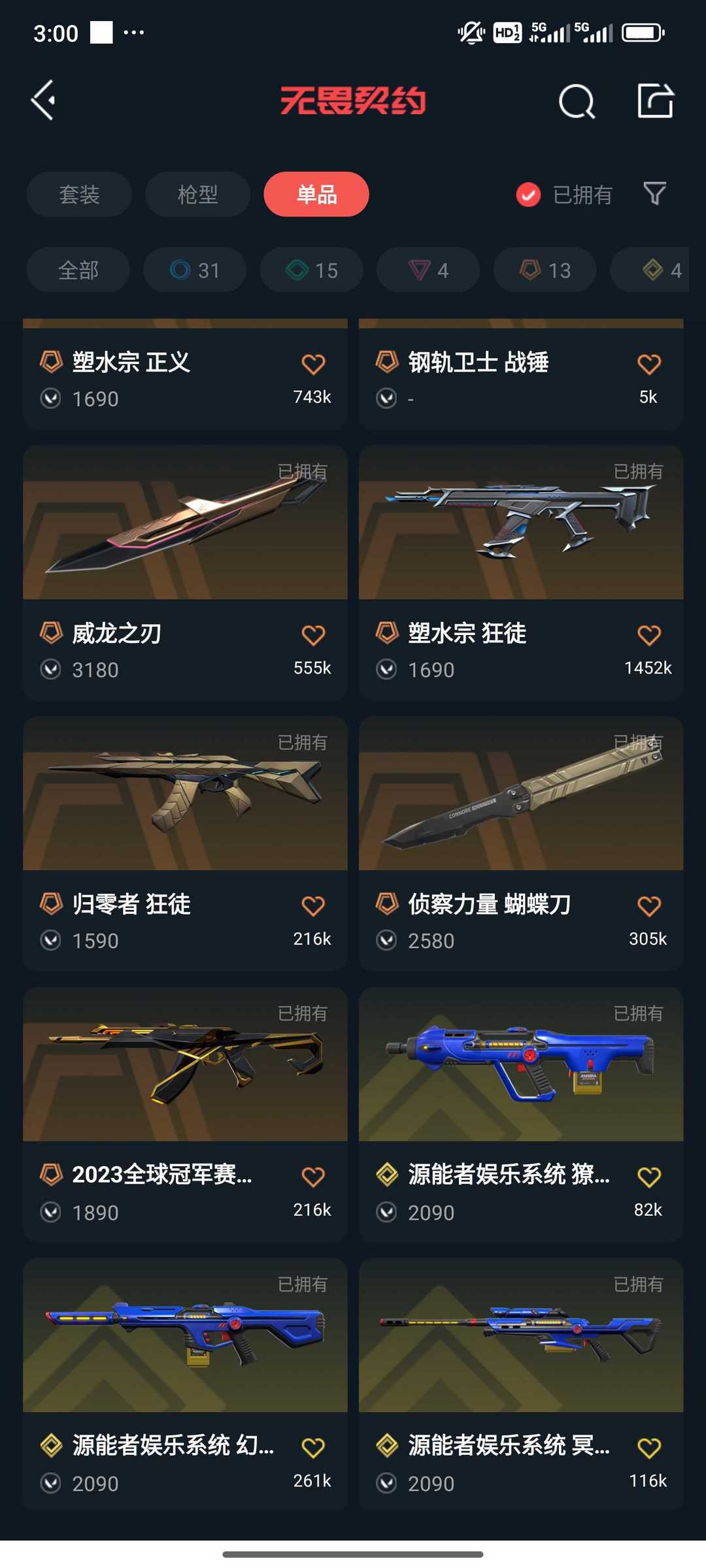Viewport: 706px width, 1568px height.
Task: Filter by the chip showing 13
Action: coord(545,270)
